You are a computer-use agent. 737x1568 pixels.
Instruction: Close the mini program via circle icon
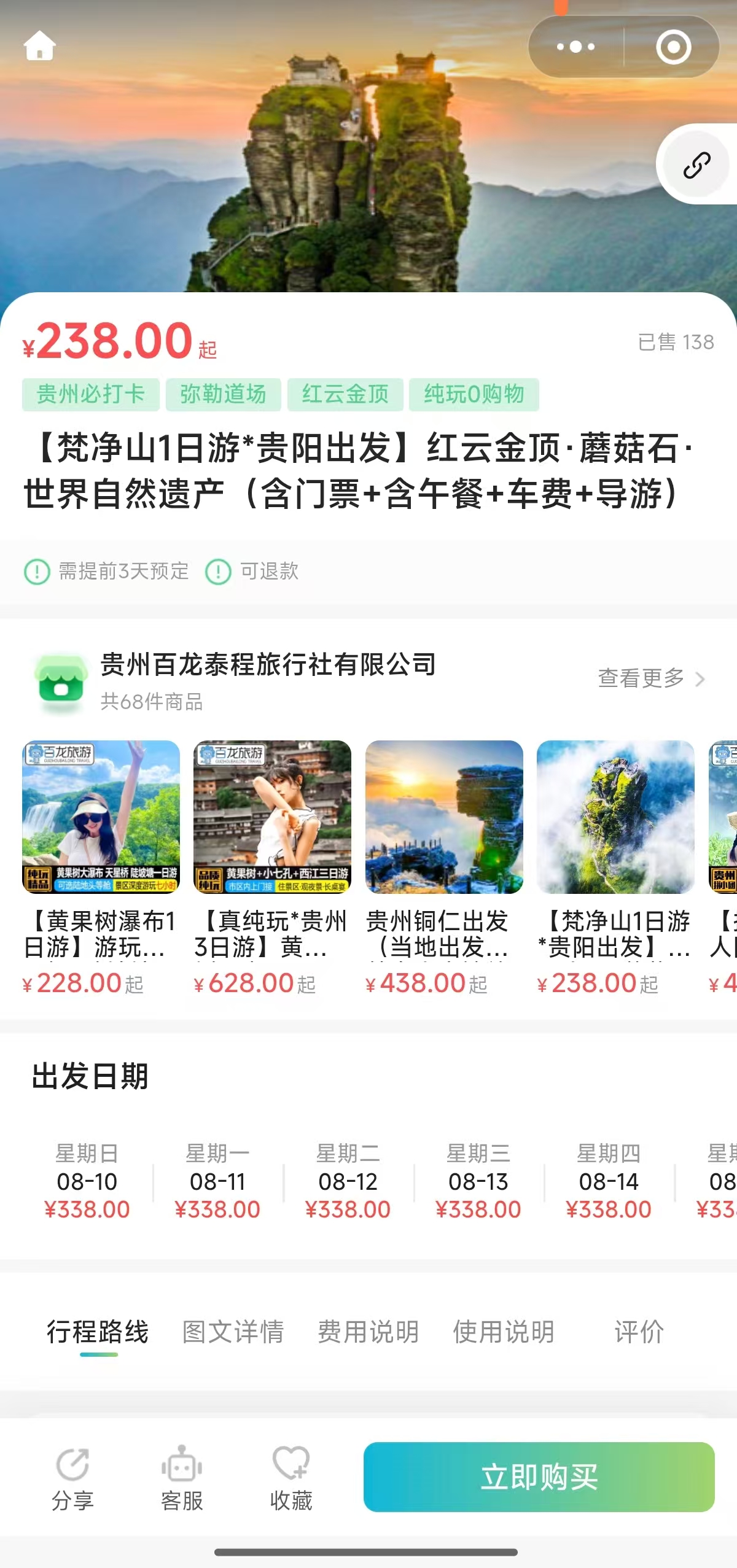point(673,47)
